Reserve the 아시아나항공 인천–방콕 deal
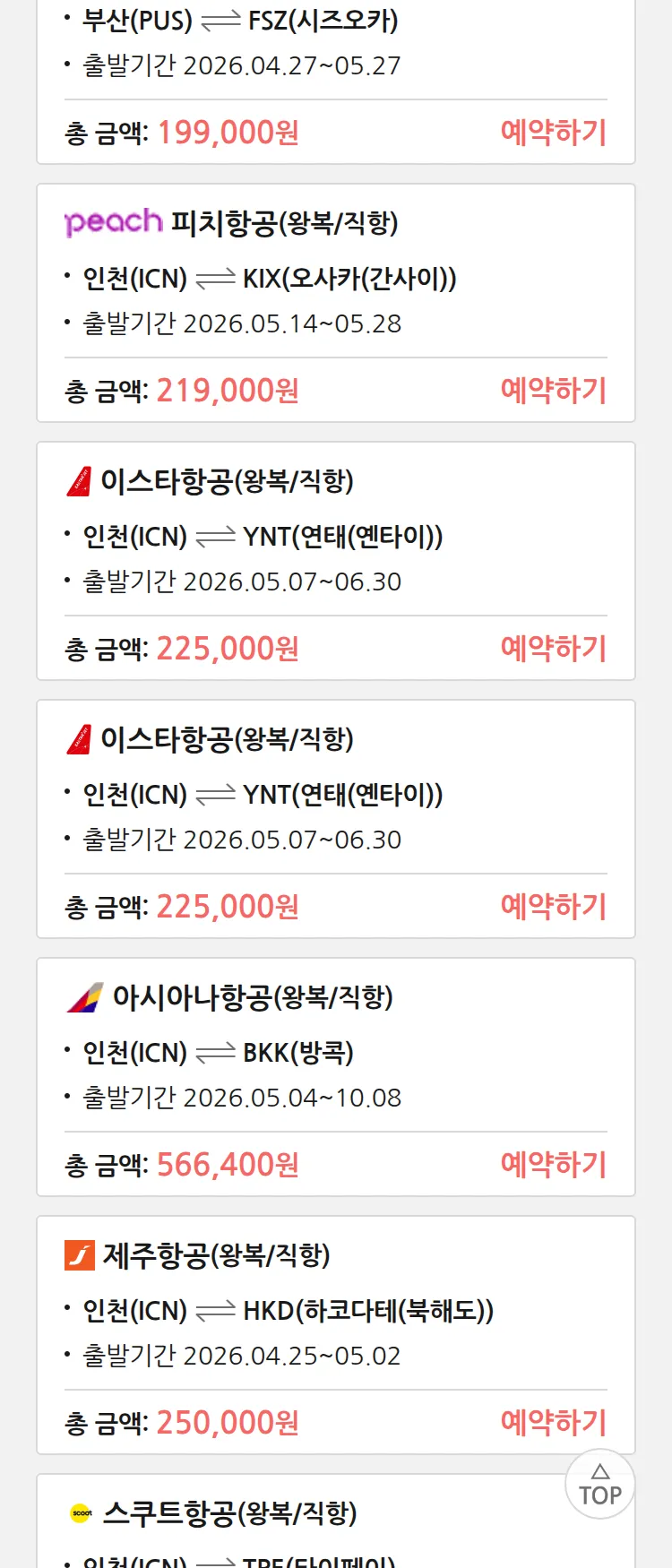672x1568 pixels. [553, 1165]
